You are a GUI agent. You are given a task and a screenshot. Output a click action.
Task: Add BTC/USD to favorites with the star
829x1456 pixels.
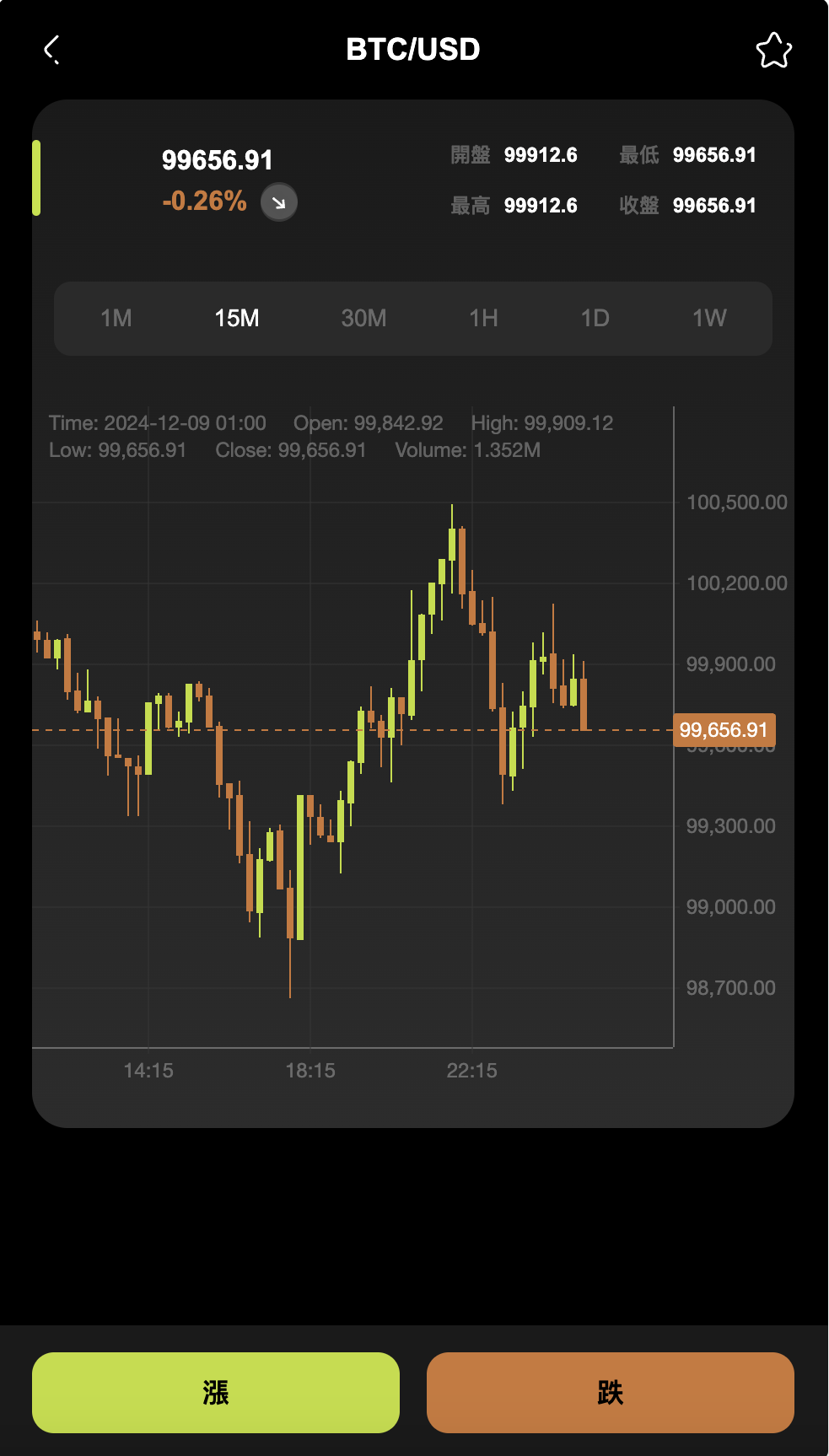(x=773, y=51)
